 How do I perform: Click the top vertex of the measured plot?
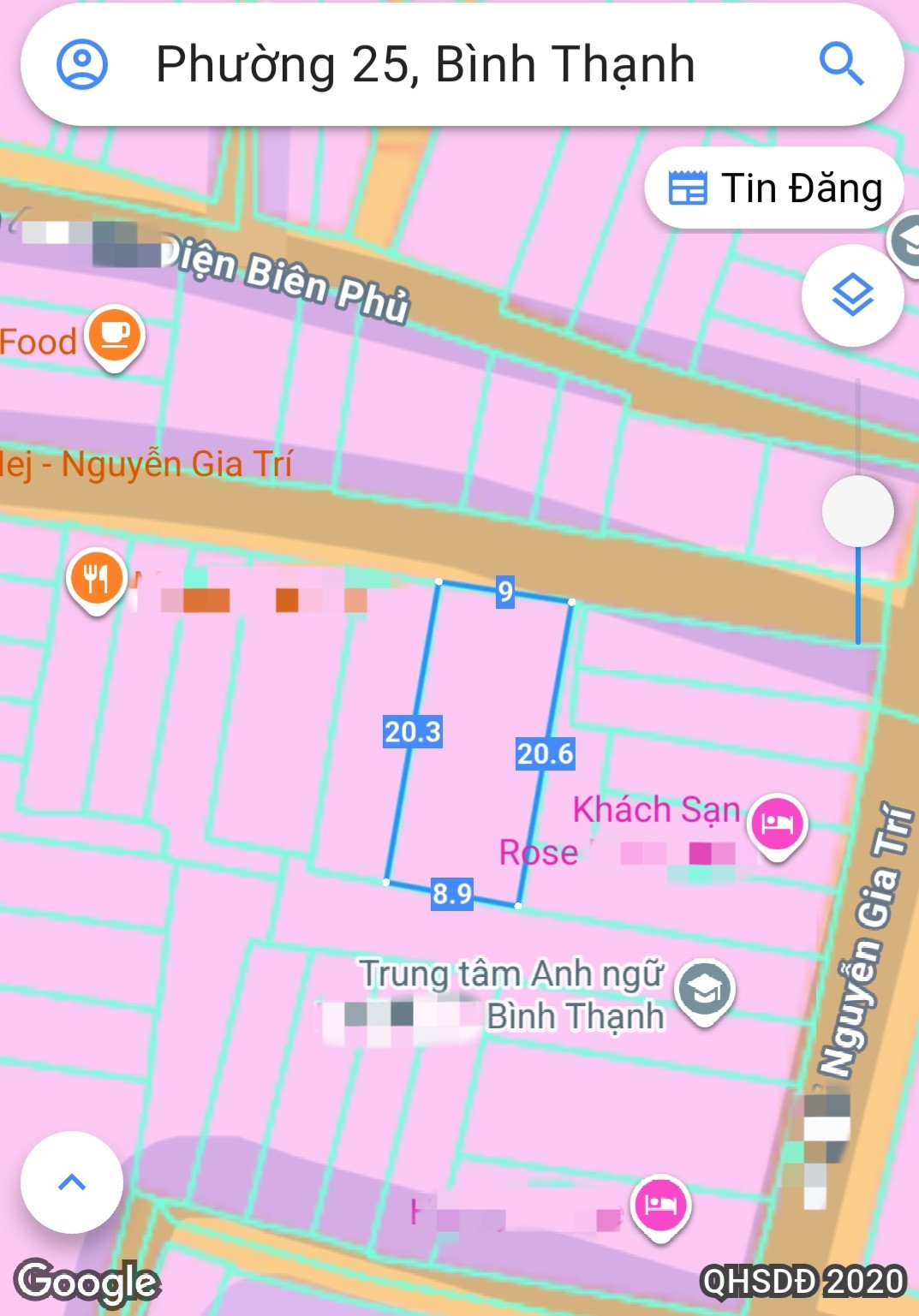point(439,582)
